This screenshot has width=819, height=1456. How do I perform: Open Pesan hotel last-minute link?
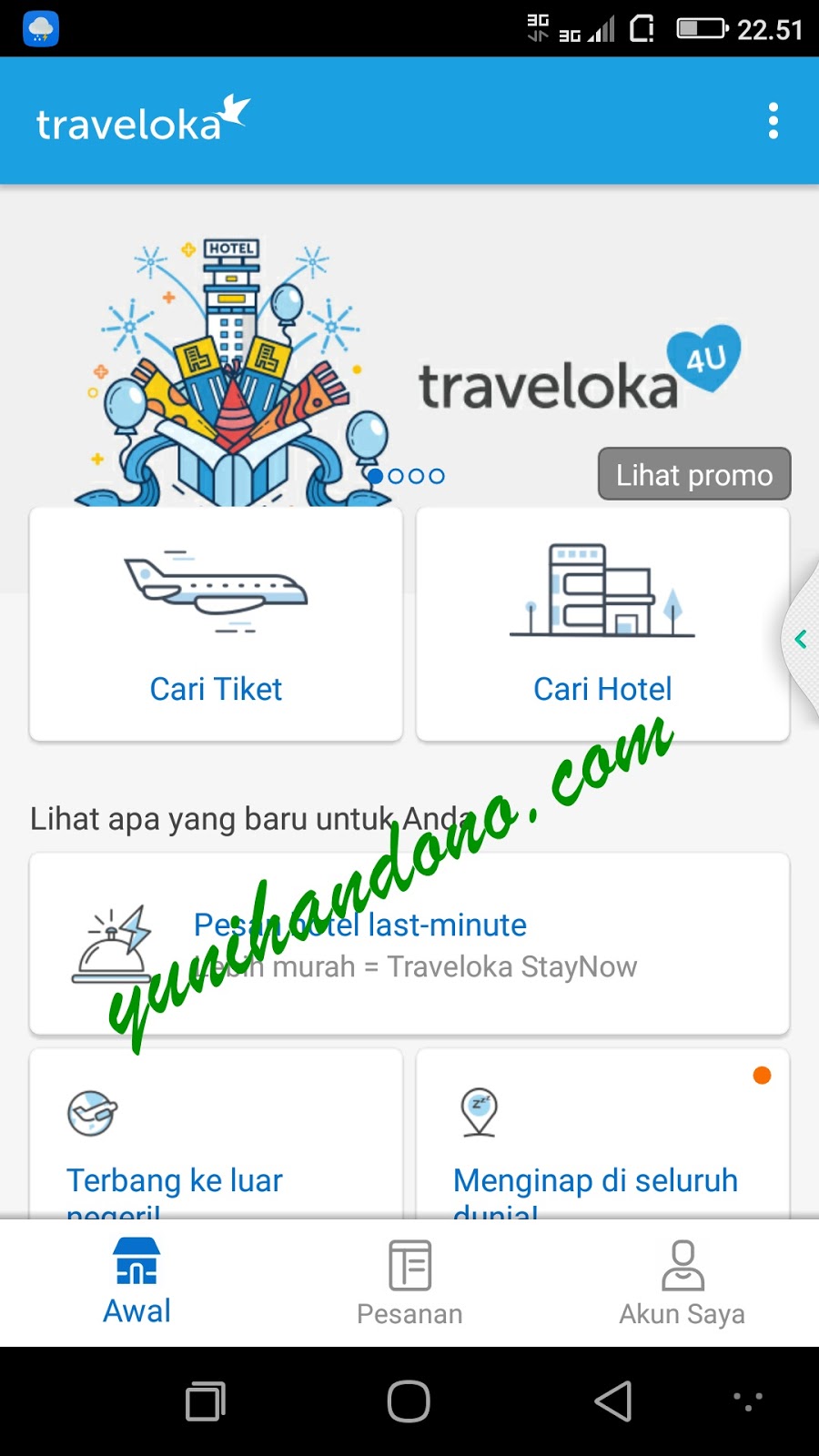pyautogui.click(x=359, y=925)
